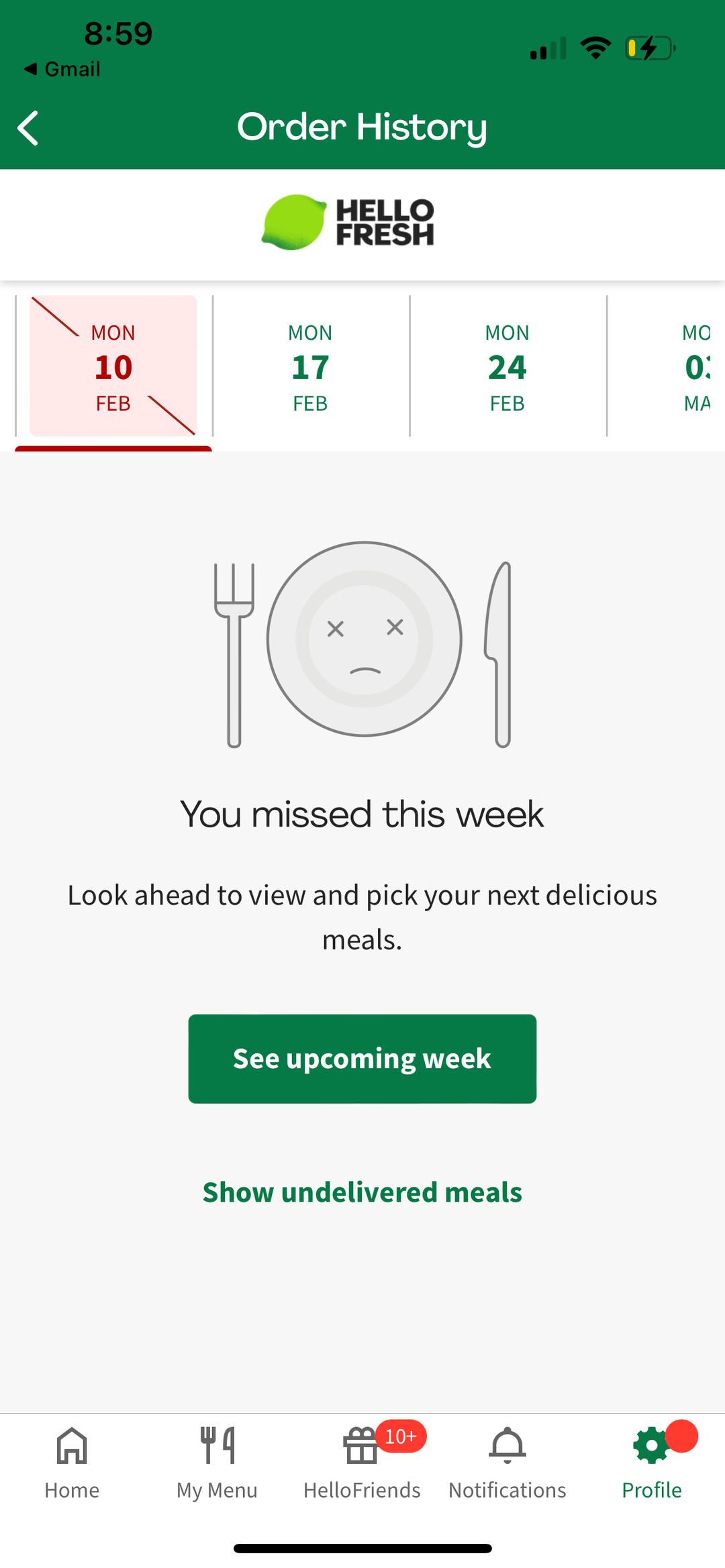Viewport: 725px width, 1568px height.
Task: Return to the Gmail app
Action: point(62,69)
